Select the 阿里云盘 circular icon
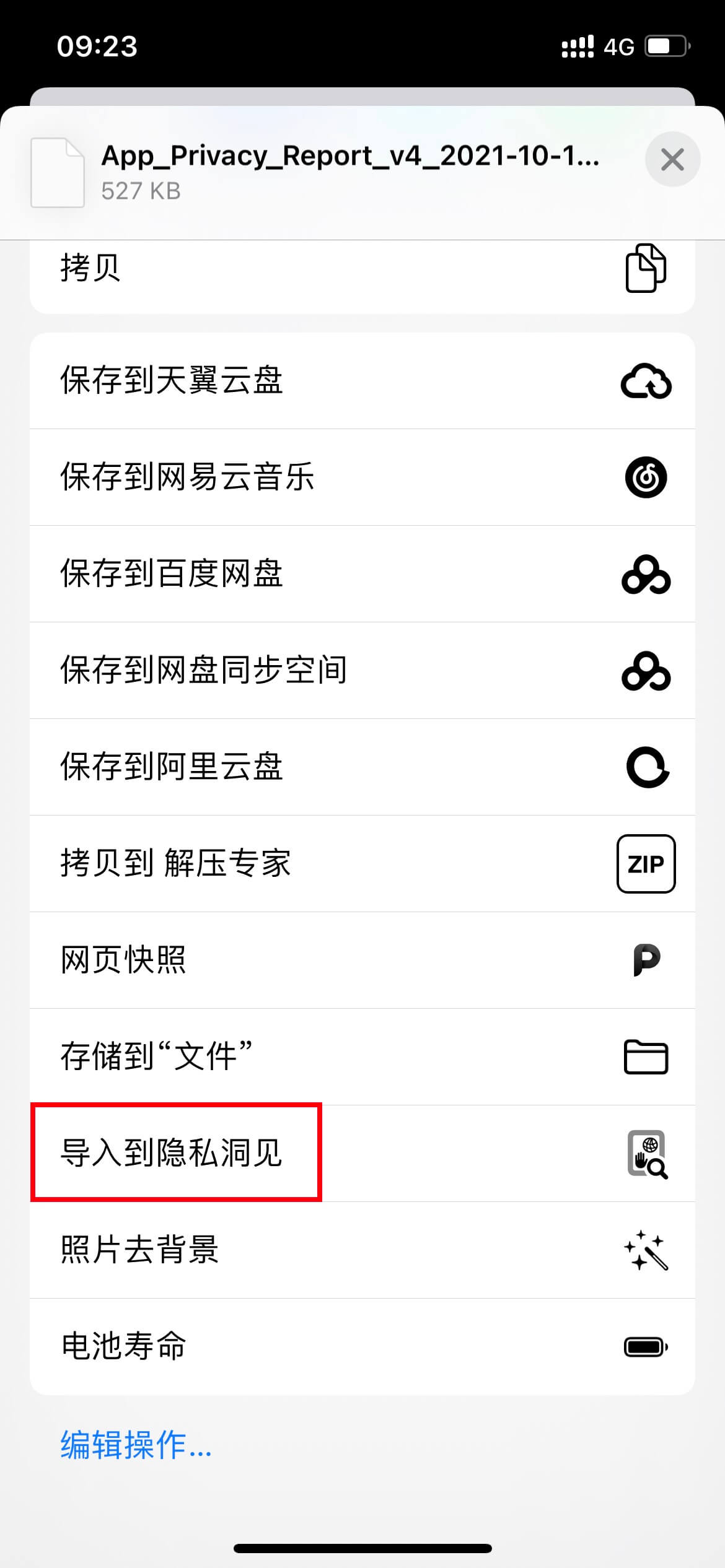 pos(646,767)
